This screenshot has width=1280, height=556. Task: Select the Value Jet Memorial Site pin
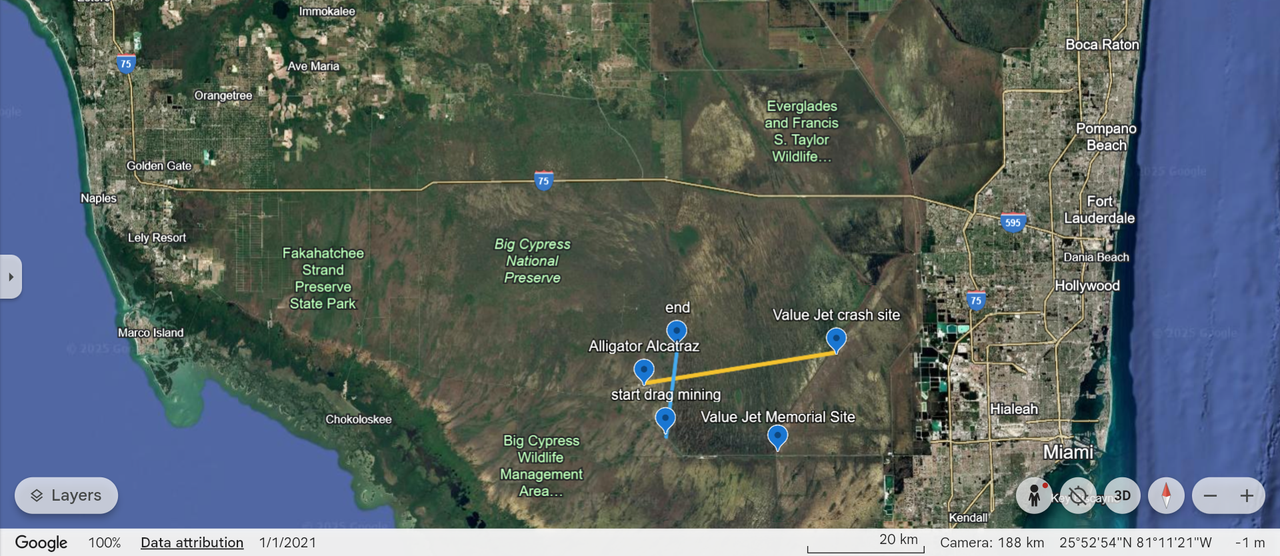777,436
